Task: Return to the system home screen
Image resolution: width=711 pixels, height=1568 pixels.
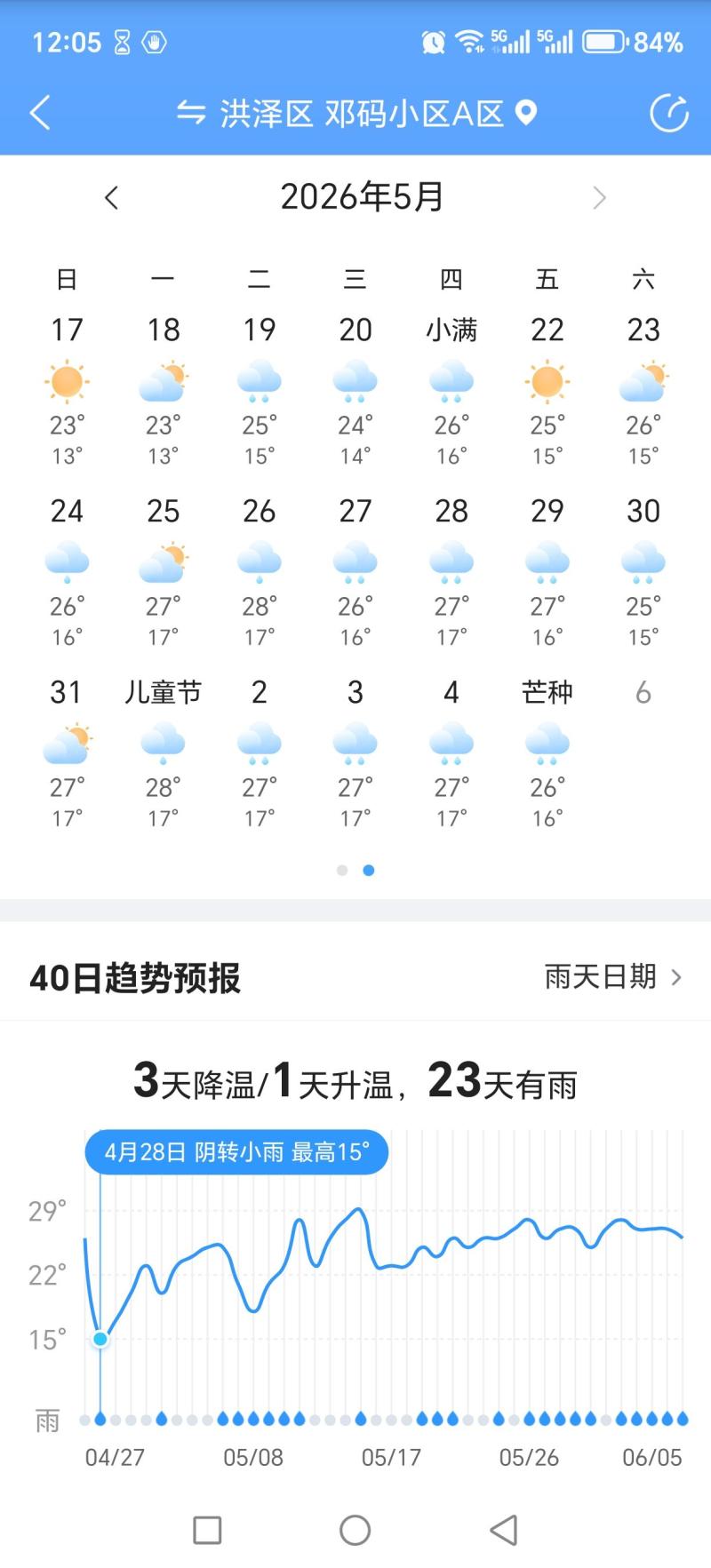Action: (x=355, y=1530)
